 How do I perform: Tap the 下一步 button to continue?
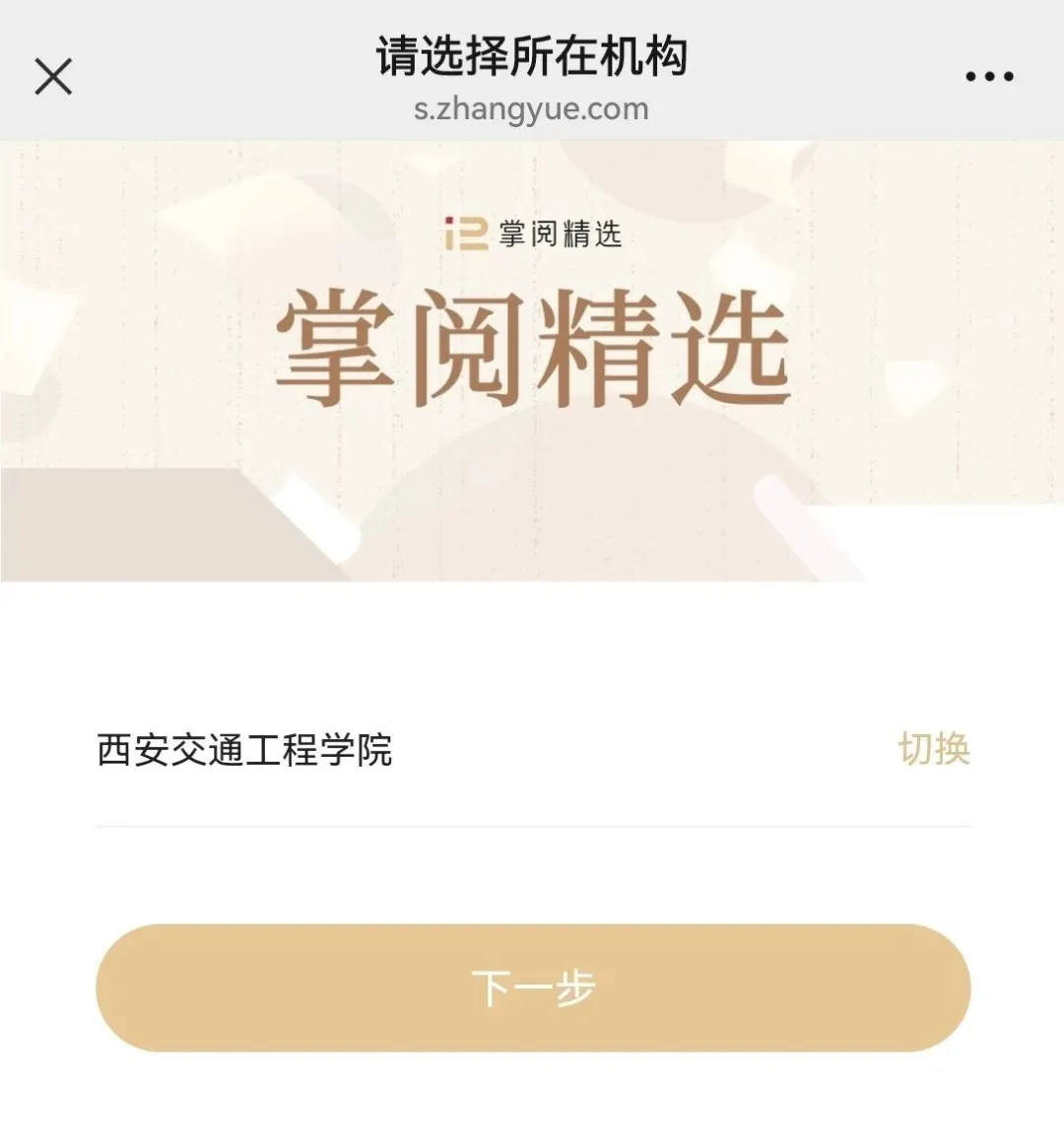[x=533, y=987]
